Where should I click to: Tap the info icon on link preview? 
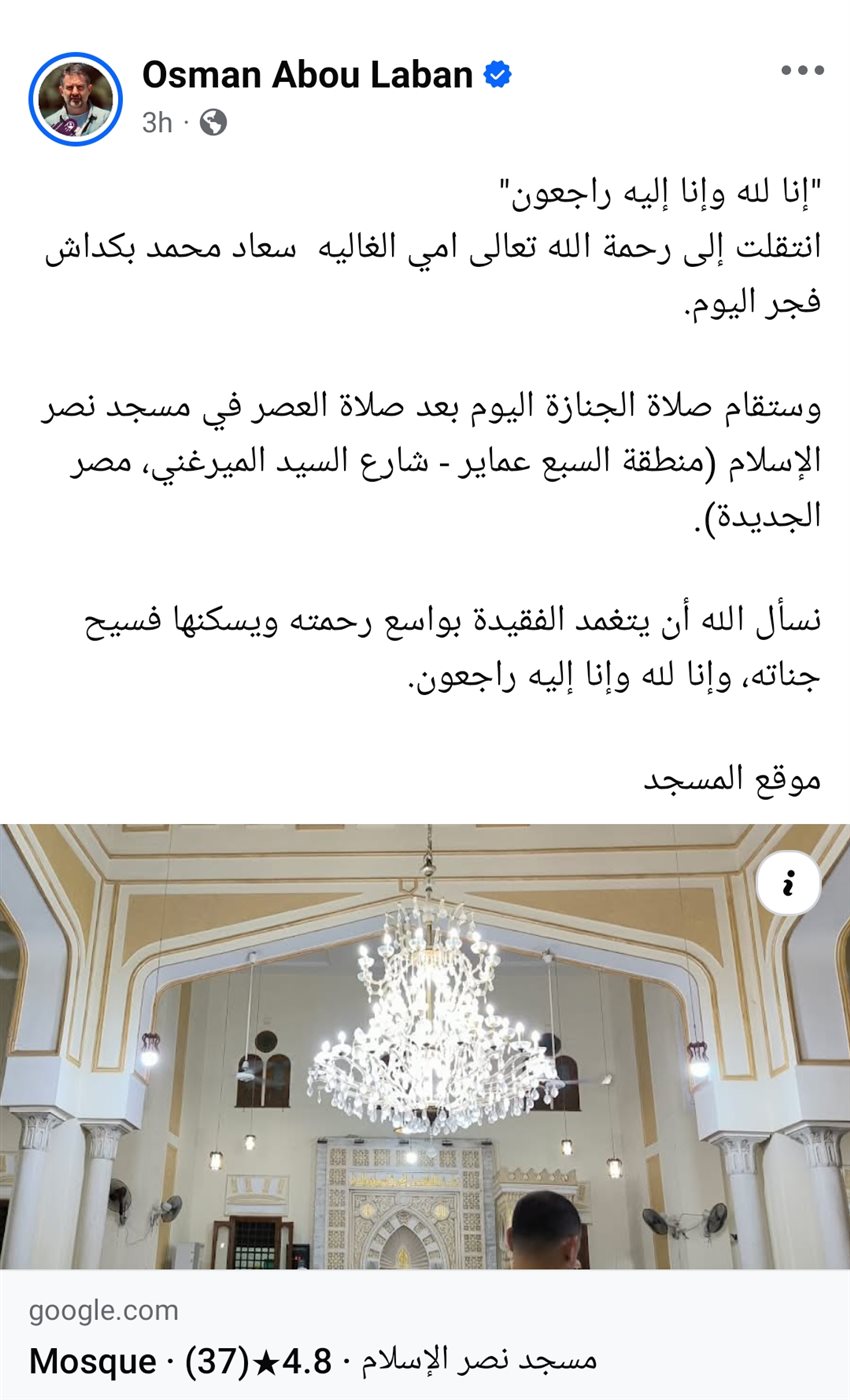tap(788, 885)
